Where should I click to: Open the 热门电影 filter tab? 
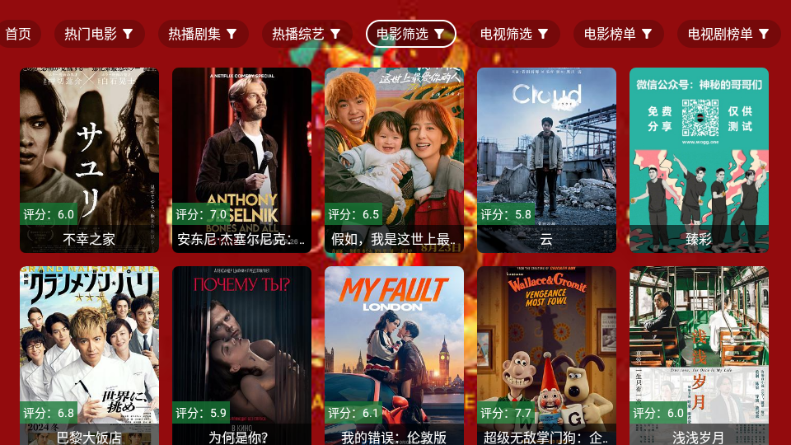(99, 34)
